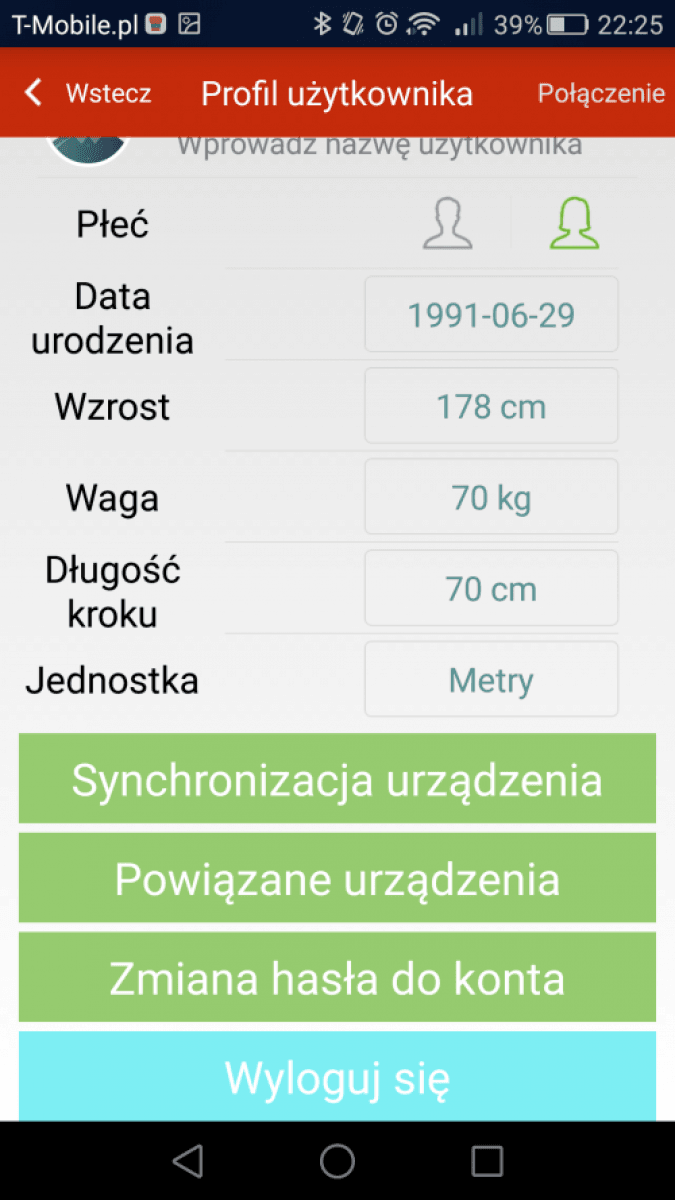Edit weight value 70 kg
675x1200 pixels.
(491, 497)
